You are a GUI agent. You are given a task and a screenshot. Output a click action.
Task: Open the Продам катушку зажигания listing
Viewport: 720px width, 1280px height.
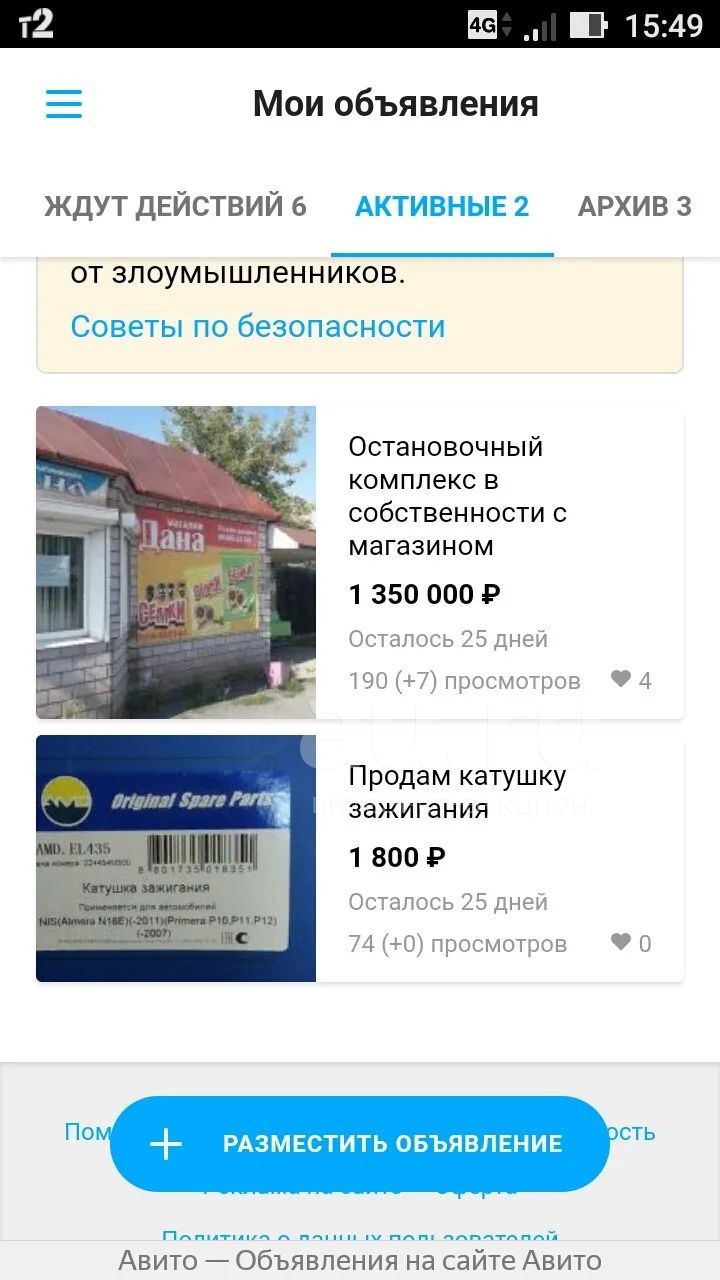coord(457,792)
